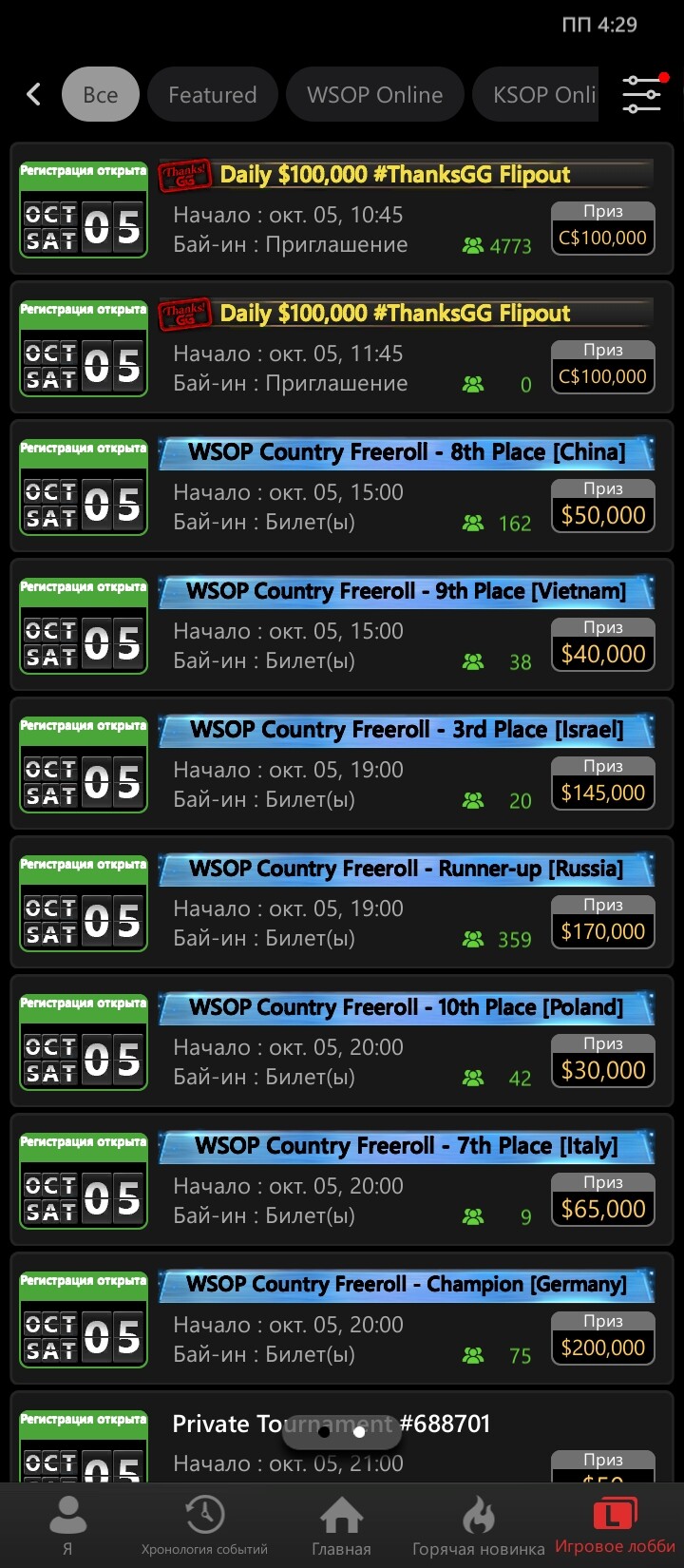Open WSOP Country Freeroll 3rd Place [Israel]

click(x=342, y=765)
